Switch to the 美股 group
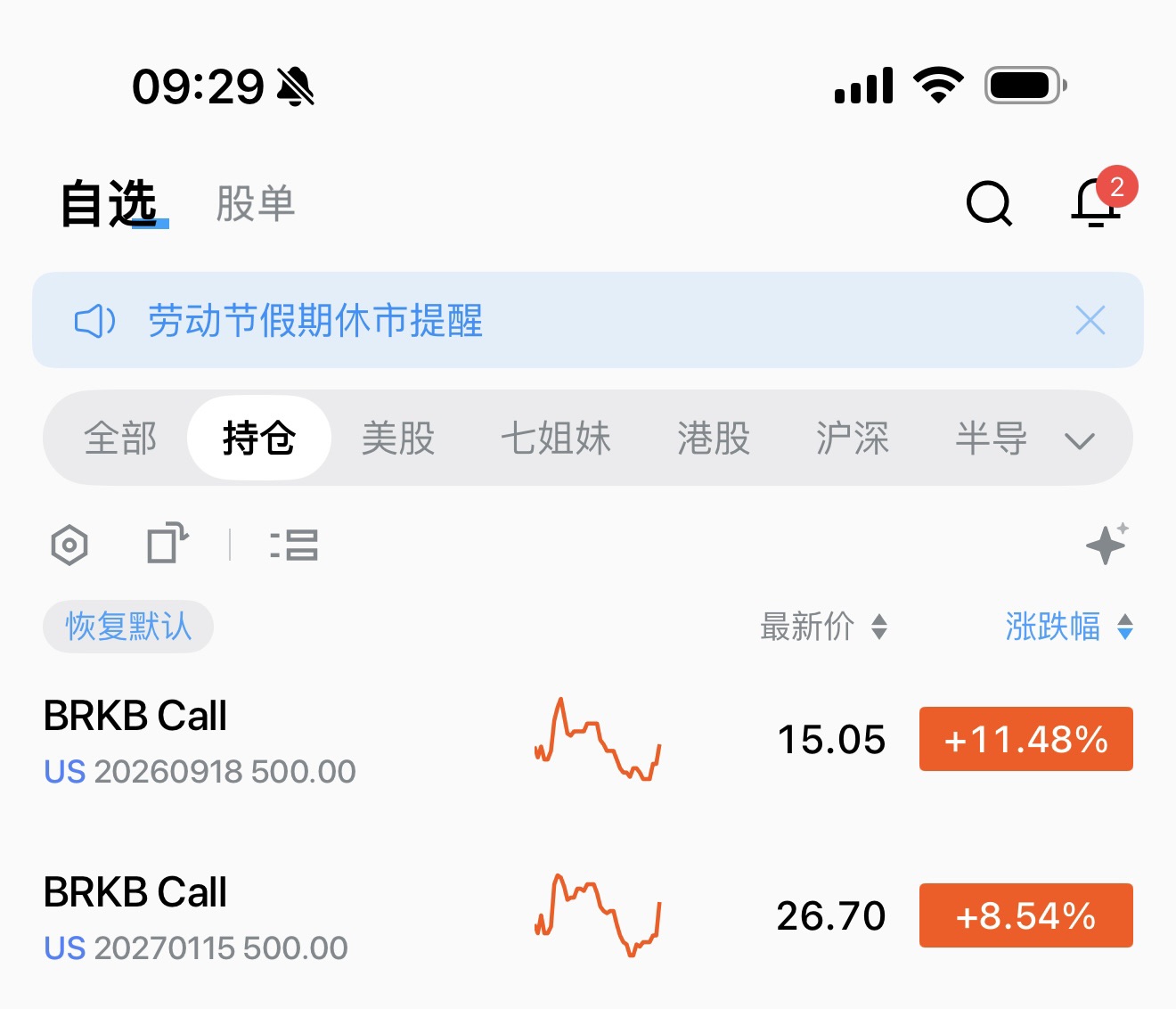The height and width of the screenshot is (1009, 1176). click(x=398, y=439)
